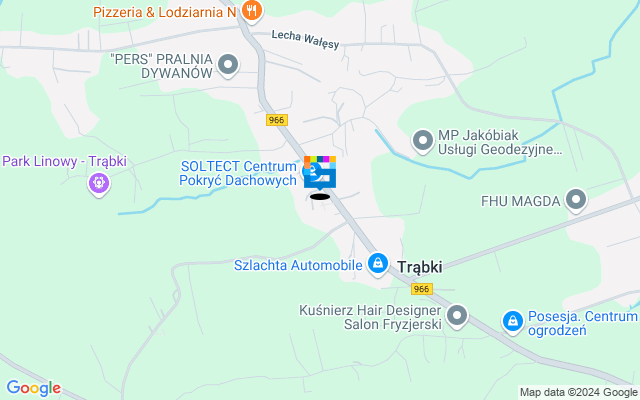This screenshot has height=400, width=640.
Task: Open the Kuśnierz Hair Designer Salon marker
Action: coord(457,316)
